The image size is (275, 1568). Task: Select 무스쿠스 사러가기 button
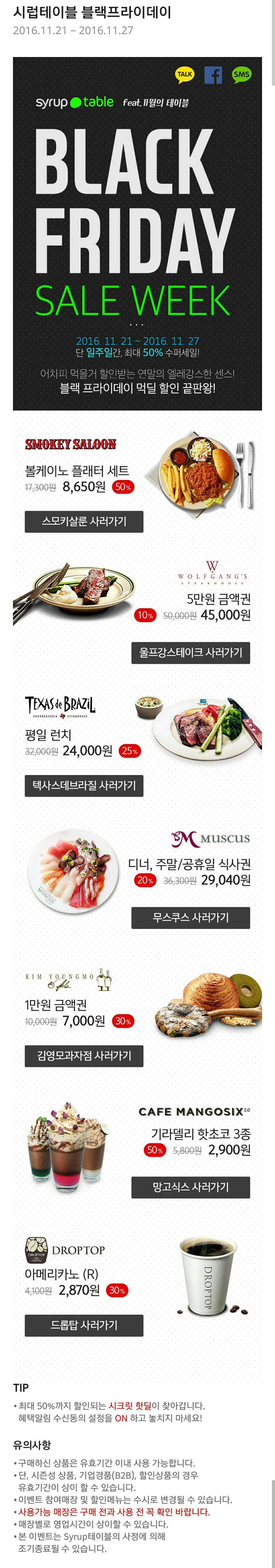pyautogui.click(x=190, y=917)
